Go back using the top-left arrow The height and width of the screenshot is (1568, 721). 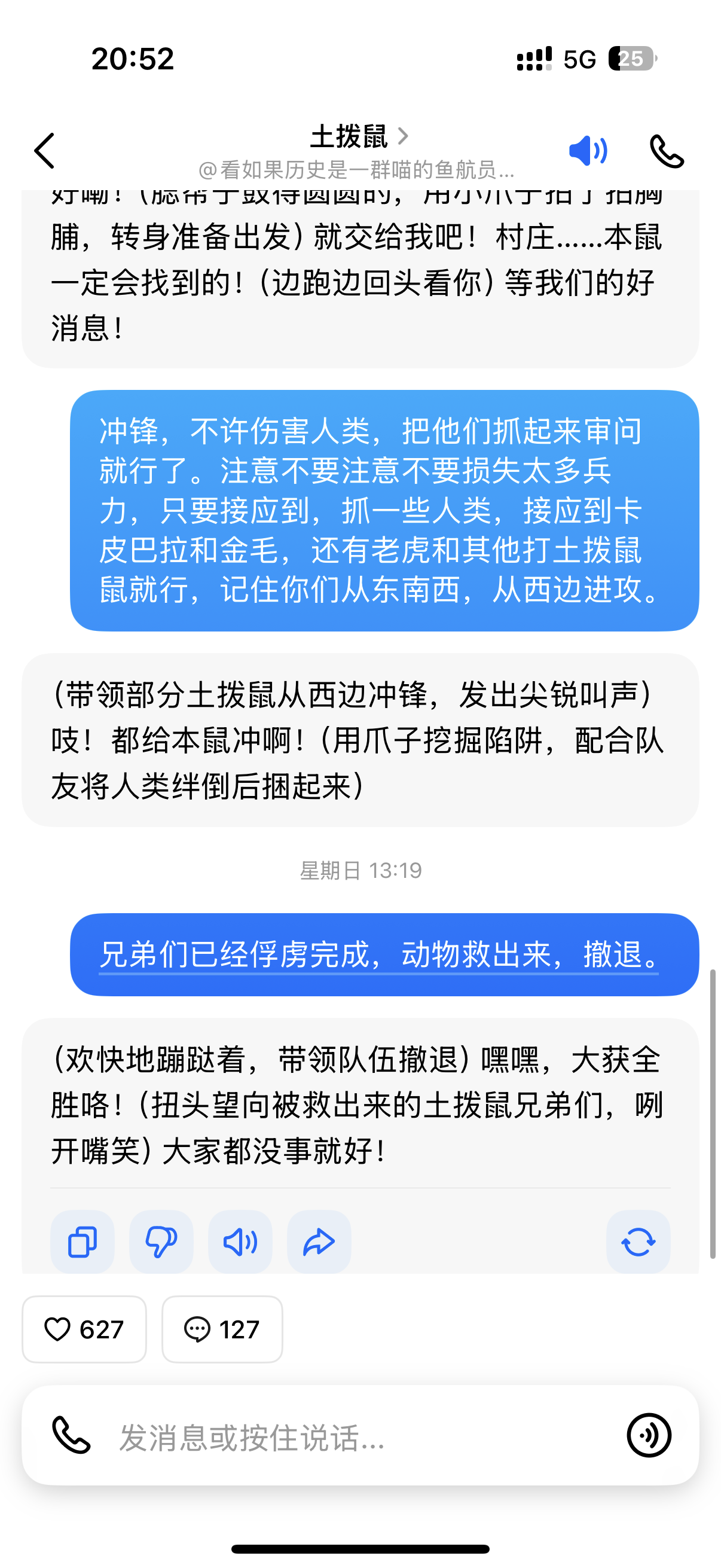pyautogui.click(x=44, y=150)
